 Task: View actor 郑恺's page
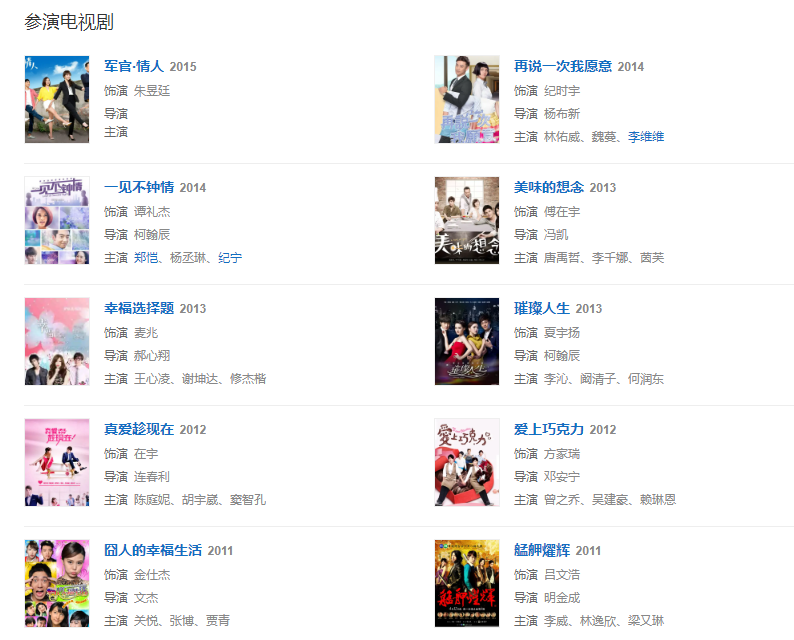coord(146,258)
